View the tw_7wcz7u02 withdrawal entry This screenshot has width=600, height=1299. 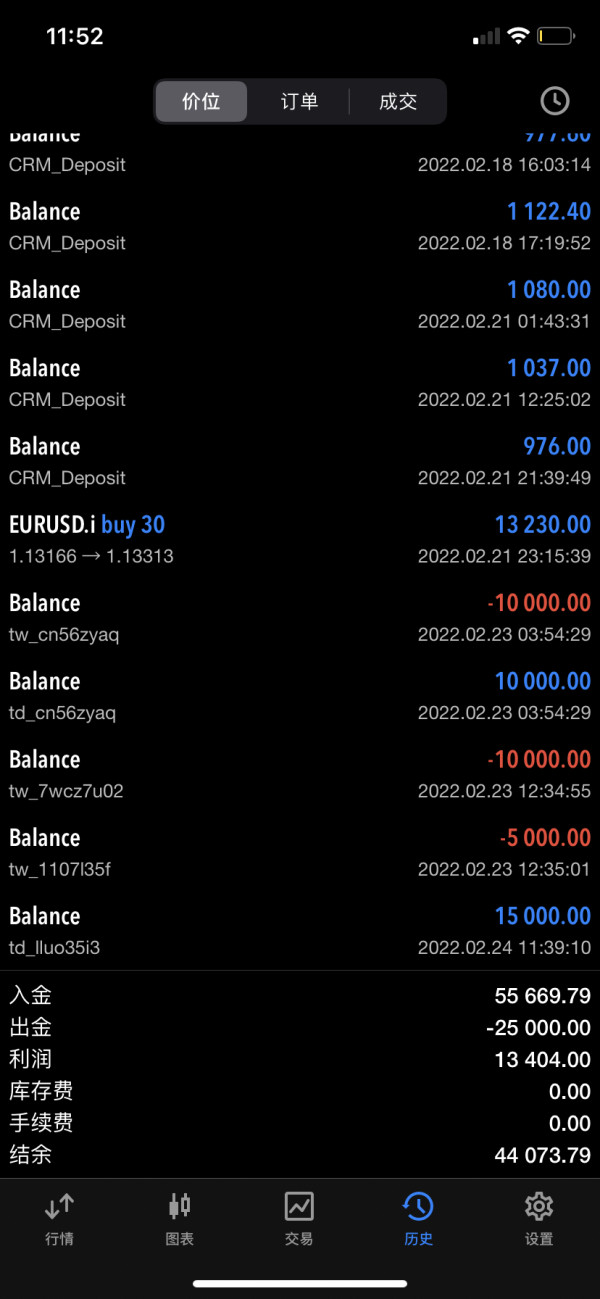(x=300, y=774)
